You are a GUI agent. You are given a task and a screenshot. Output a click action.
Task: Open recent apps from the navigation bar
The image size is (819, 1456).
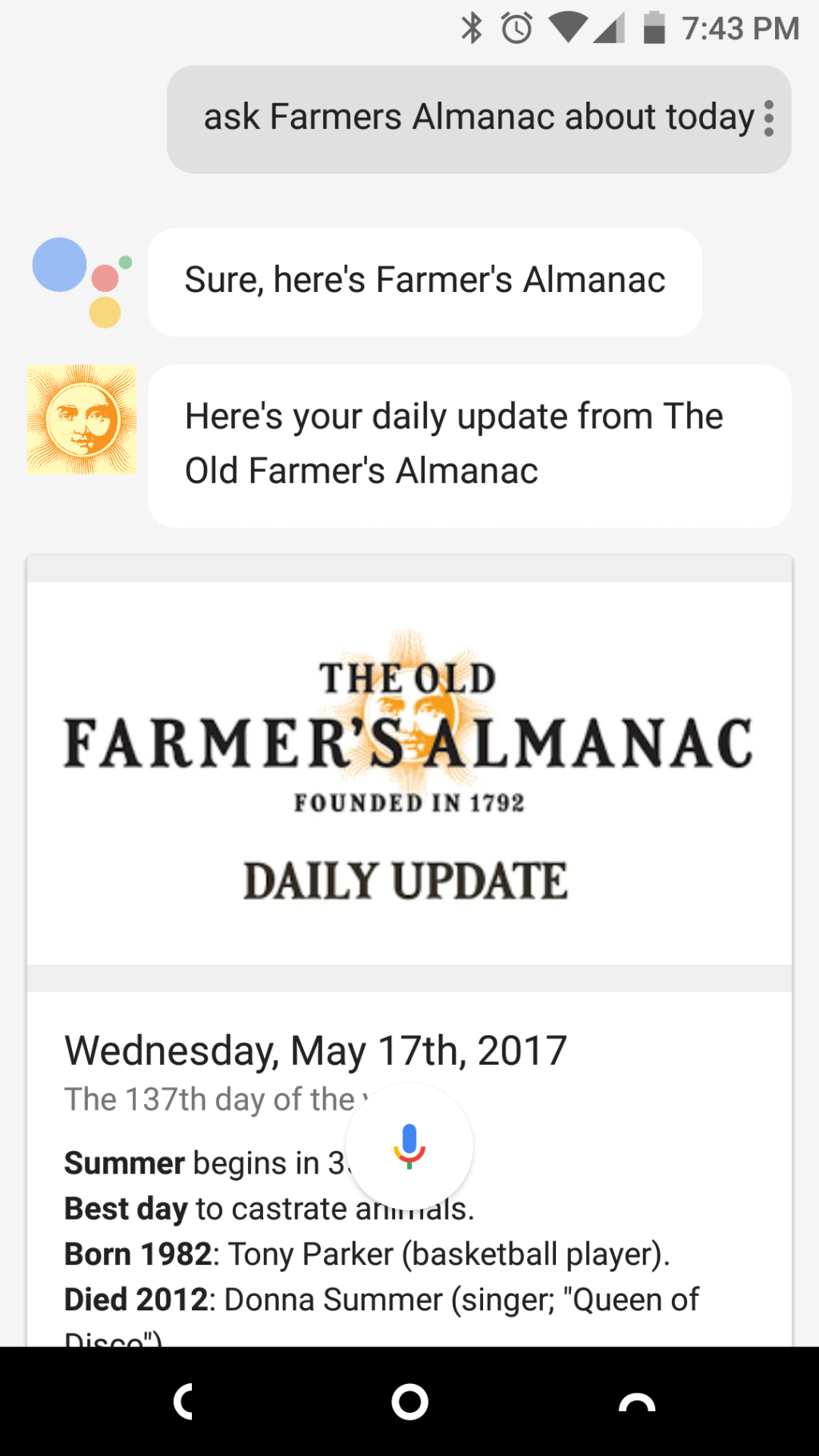[637, 1402]
